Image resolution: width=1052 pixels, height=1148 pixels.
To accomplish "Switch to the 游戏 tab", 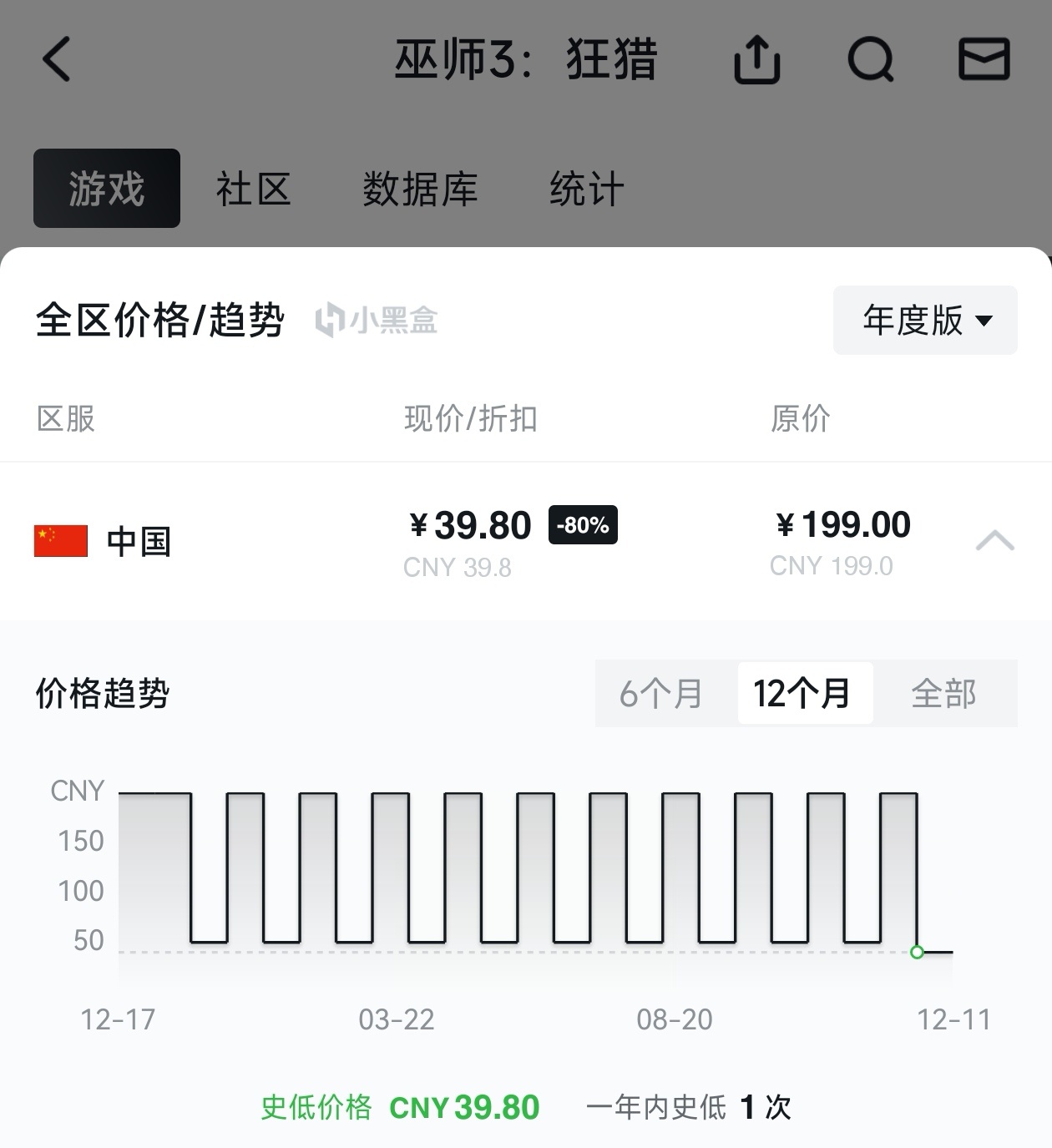I will [x=107, y=189].
